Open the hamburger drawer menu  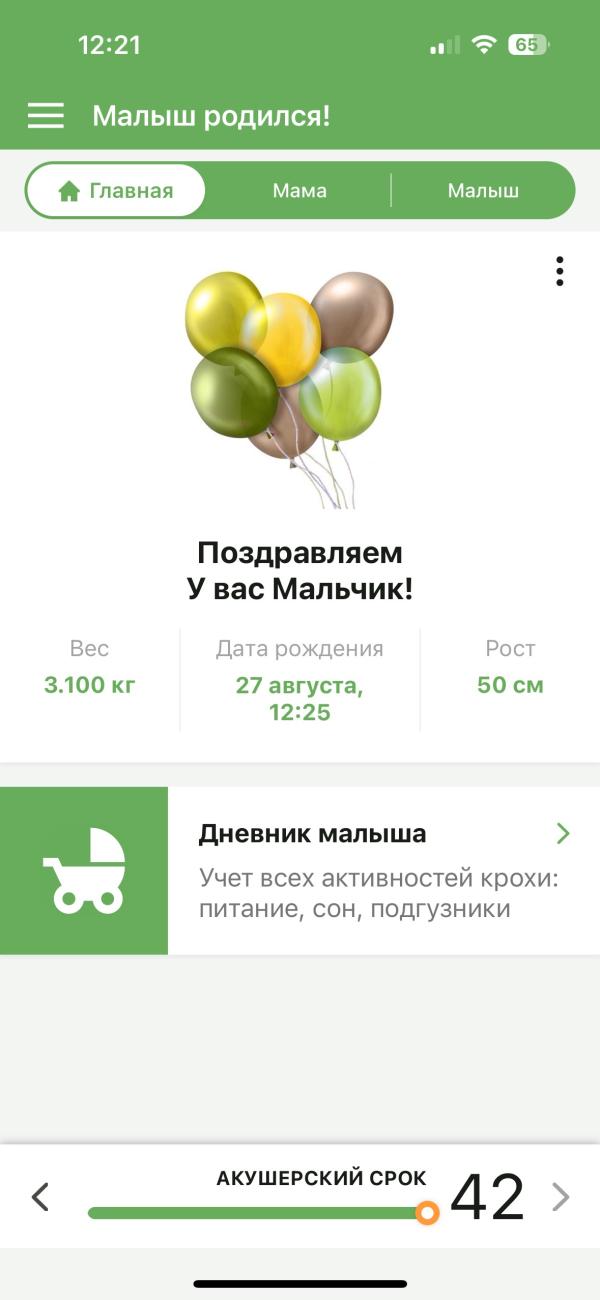(46, 116)
